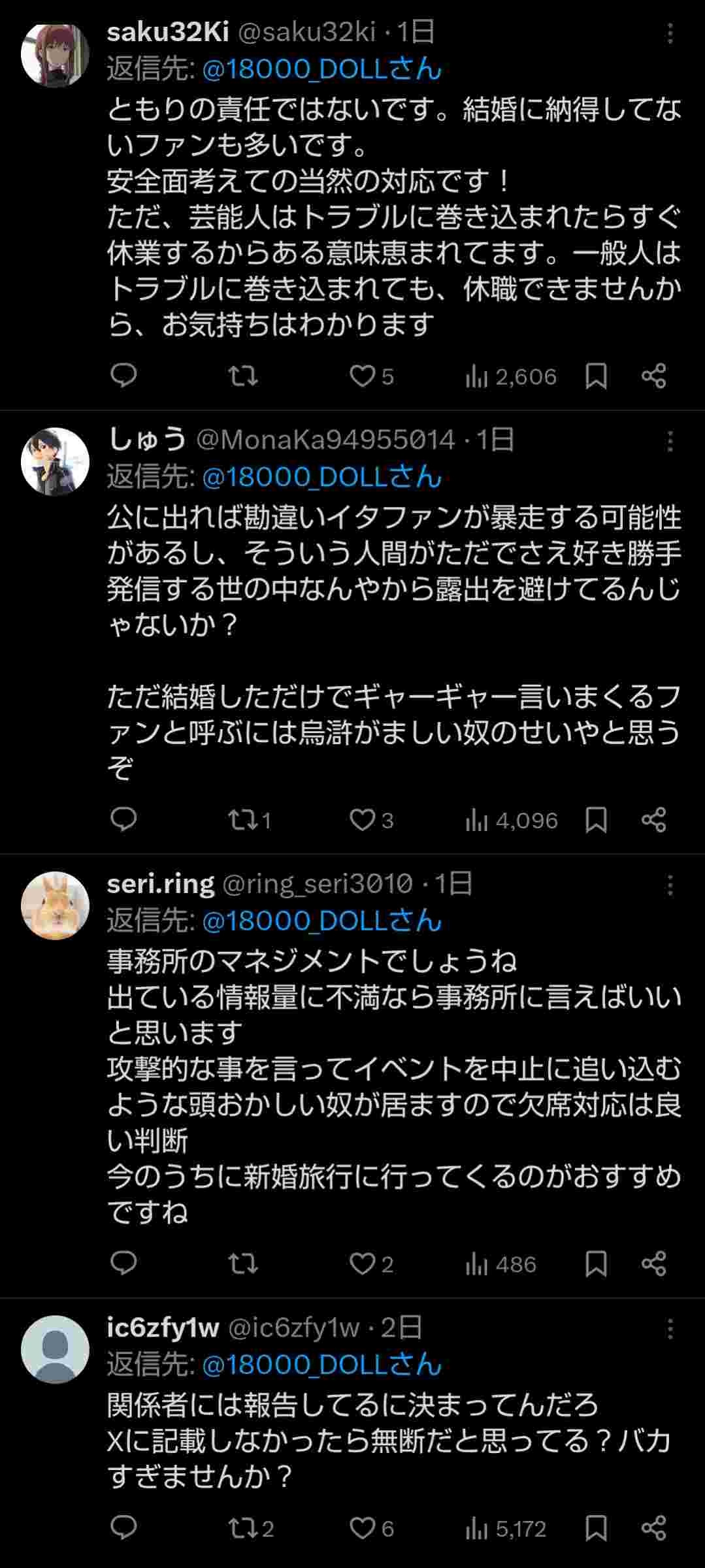
Task: Open saku32Ki's profile picture
Action: pyautogui.click(x=55, y=55)
